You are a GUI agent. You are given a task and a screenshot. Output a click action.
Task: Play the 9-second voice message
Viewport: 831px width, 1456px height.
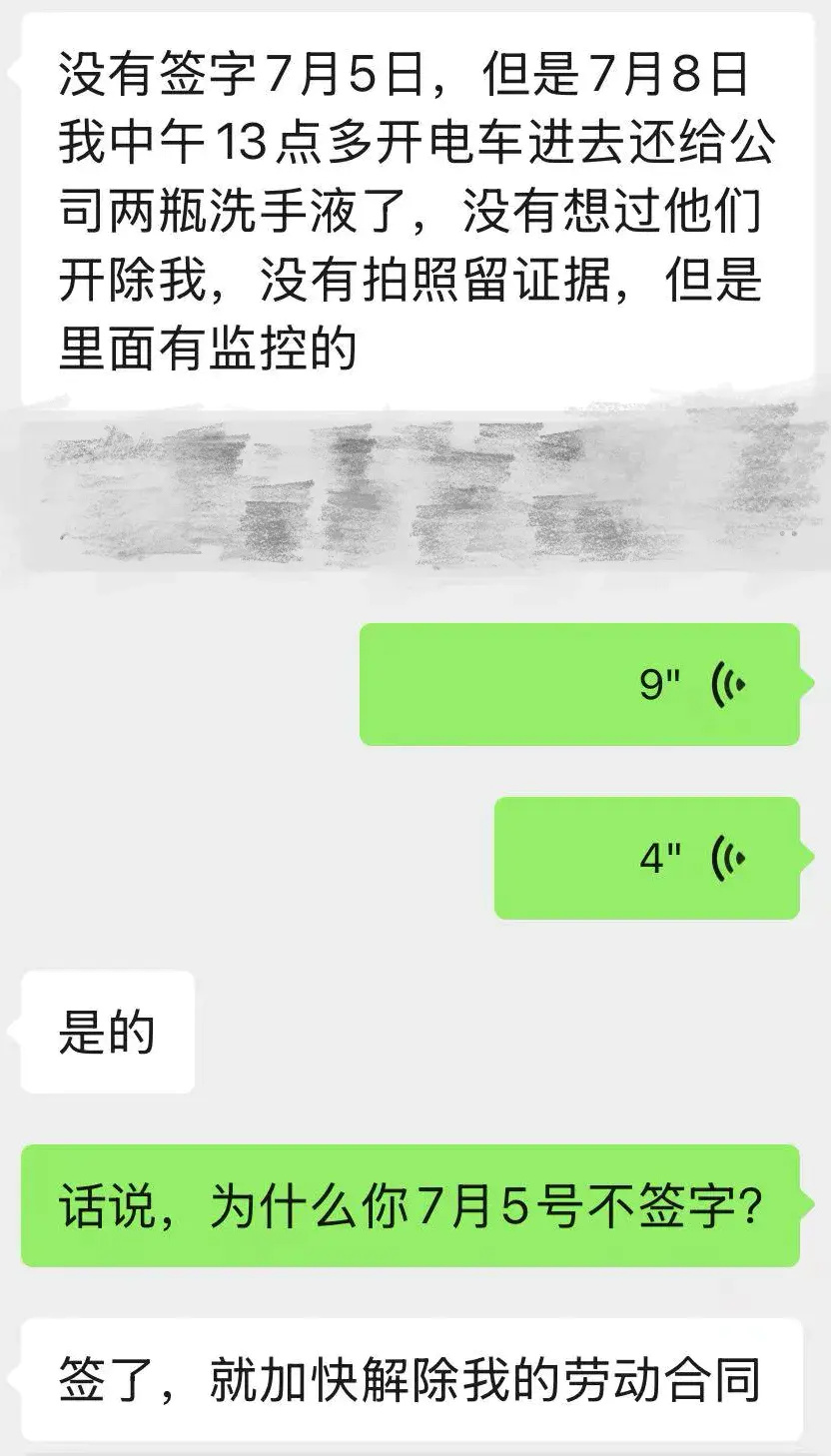pos(579,684)
